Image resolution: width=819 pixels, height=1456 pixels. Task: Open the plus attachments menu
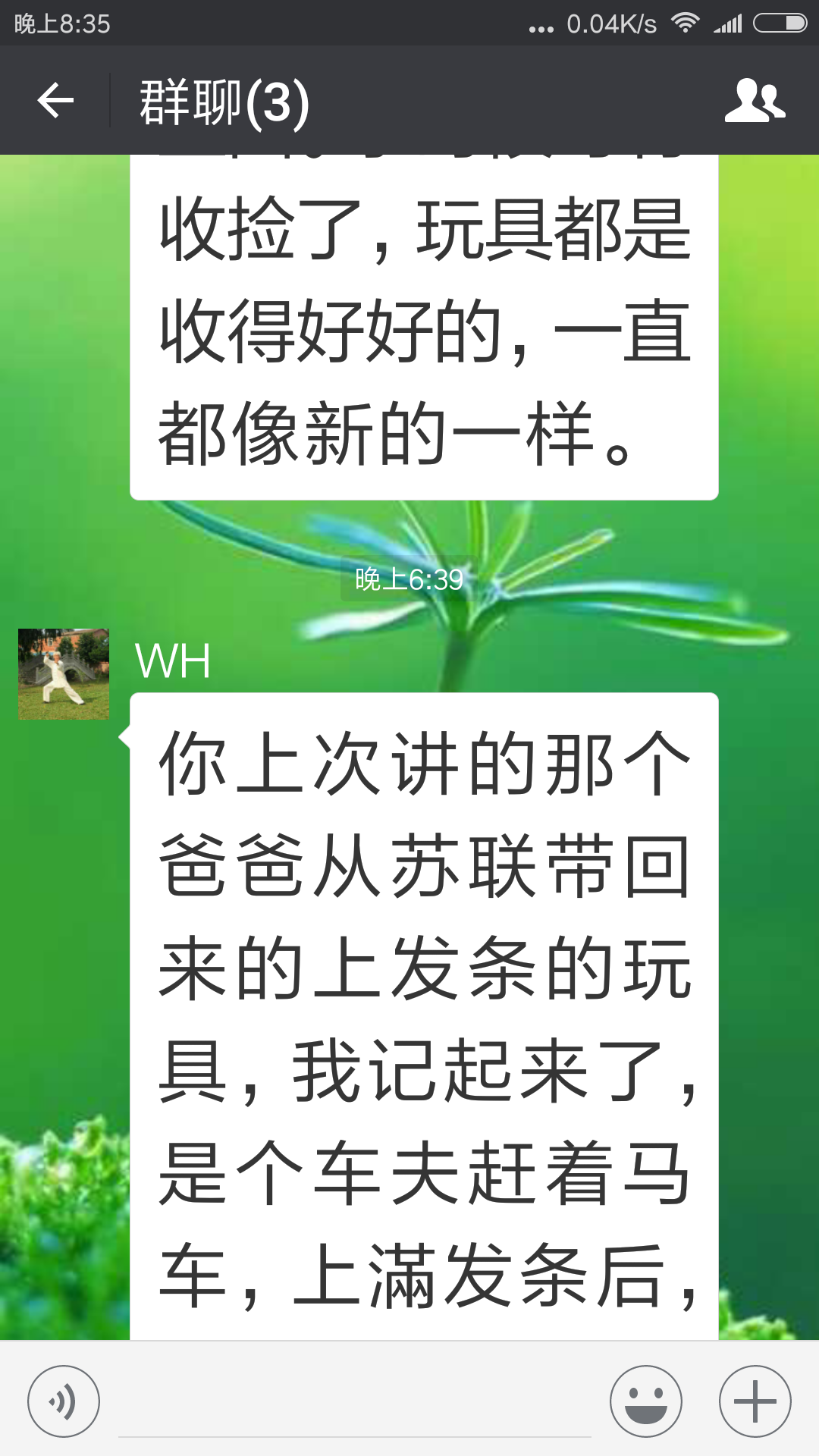(x=755, y=1401)
